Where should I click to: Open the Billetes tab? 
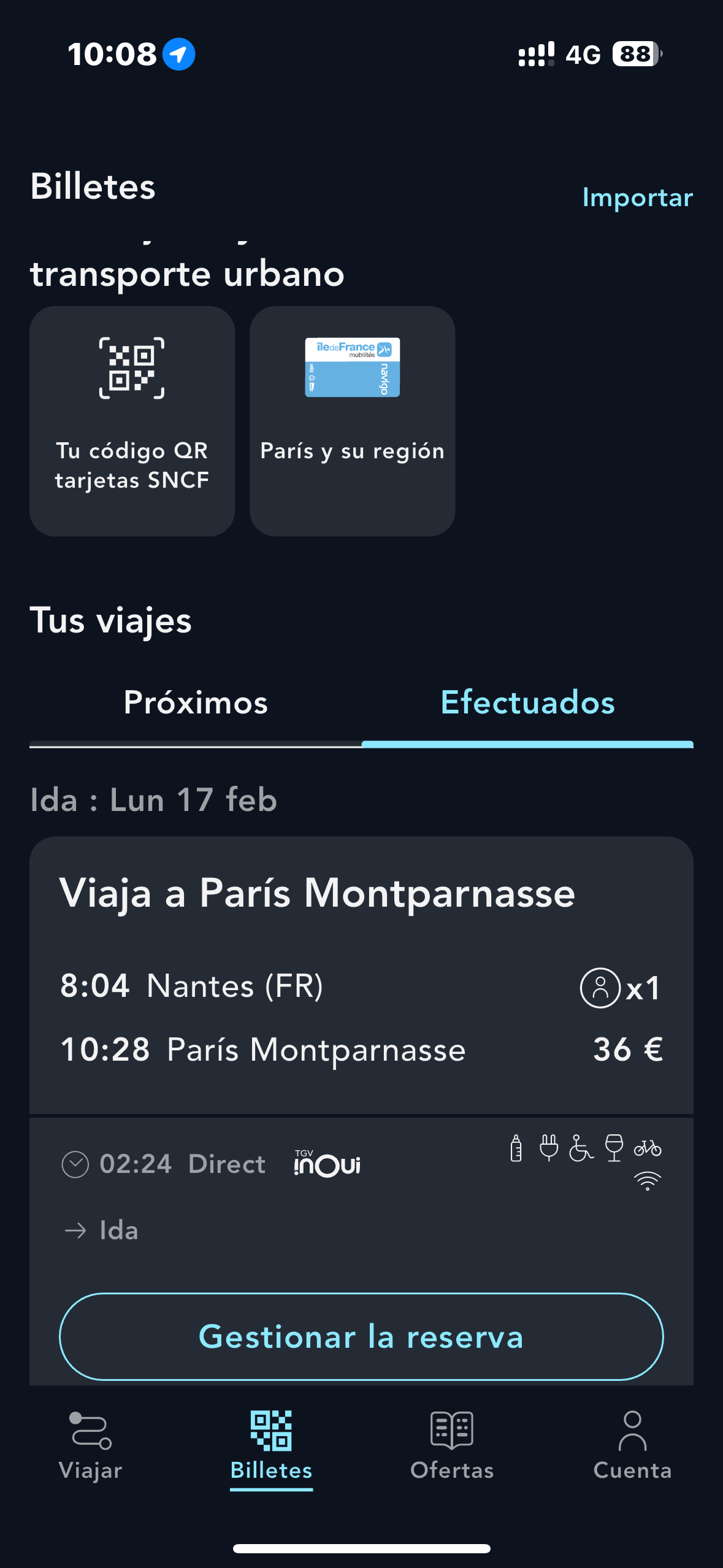(271, 1445)
